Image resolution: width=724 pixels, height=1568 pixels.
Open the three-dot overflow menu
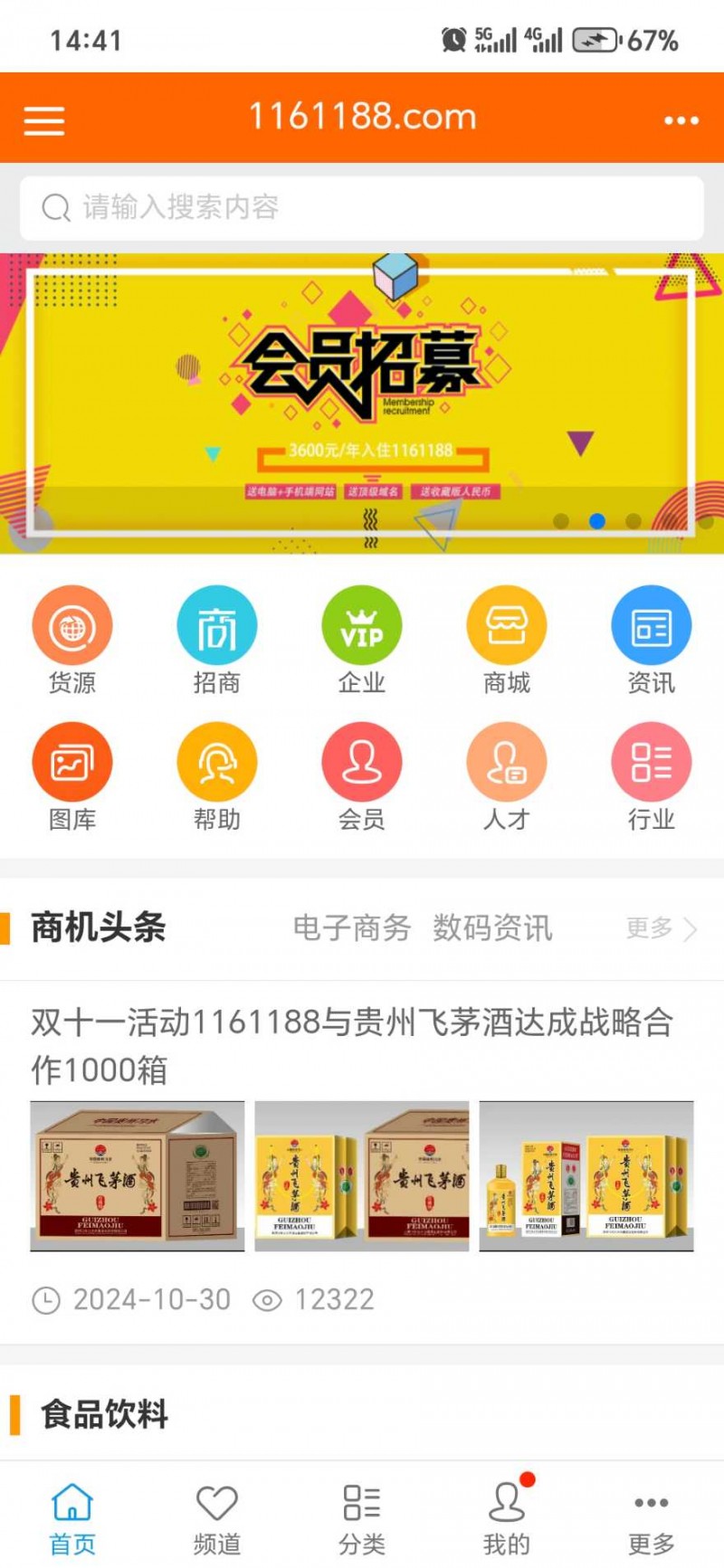[681, 119]
